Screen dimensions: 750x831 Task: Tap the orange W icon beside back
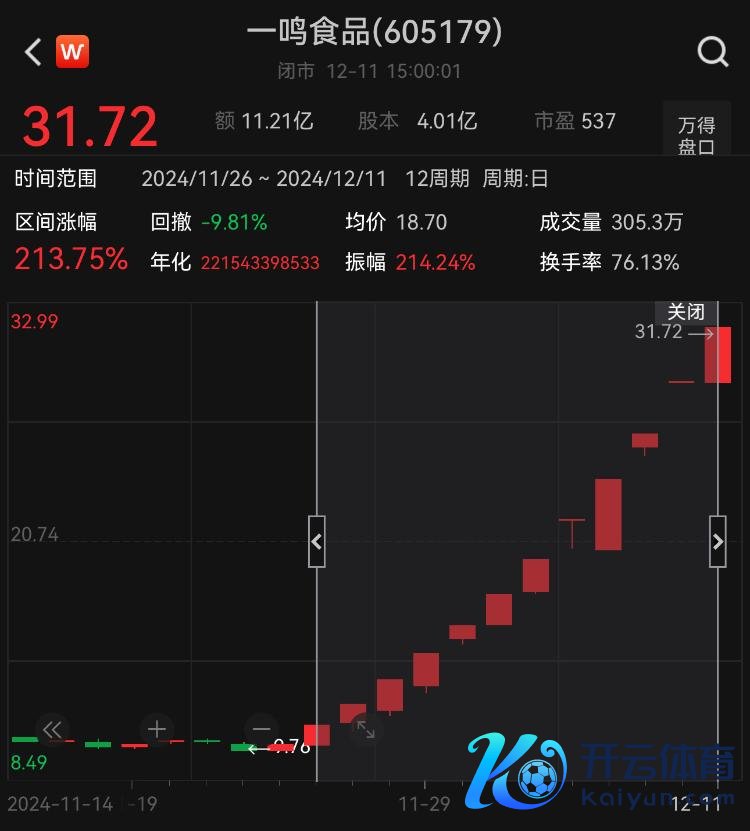coord(73,52)
